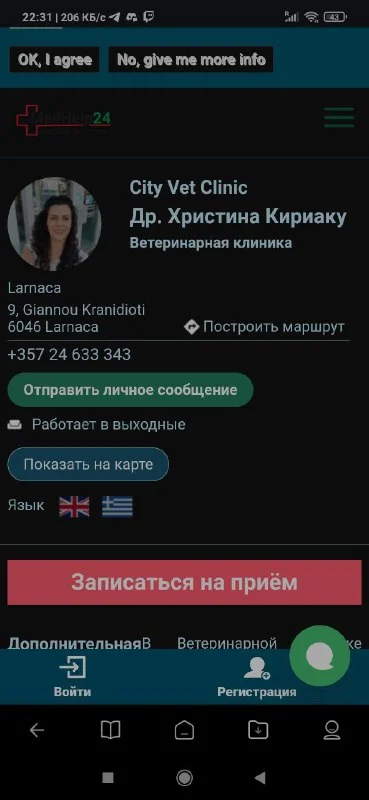This screenshot has height=800, width=369.
Task: Tap Войти to log in
Action: 72,677
